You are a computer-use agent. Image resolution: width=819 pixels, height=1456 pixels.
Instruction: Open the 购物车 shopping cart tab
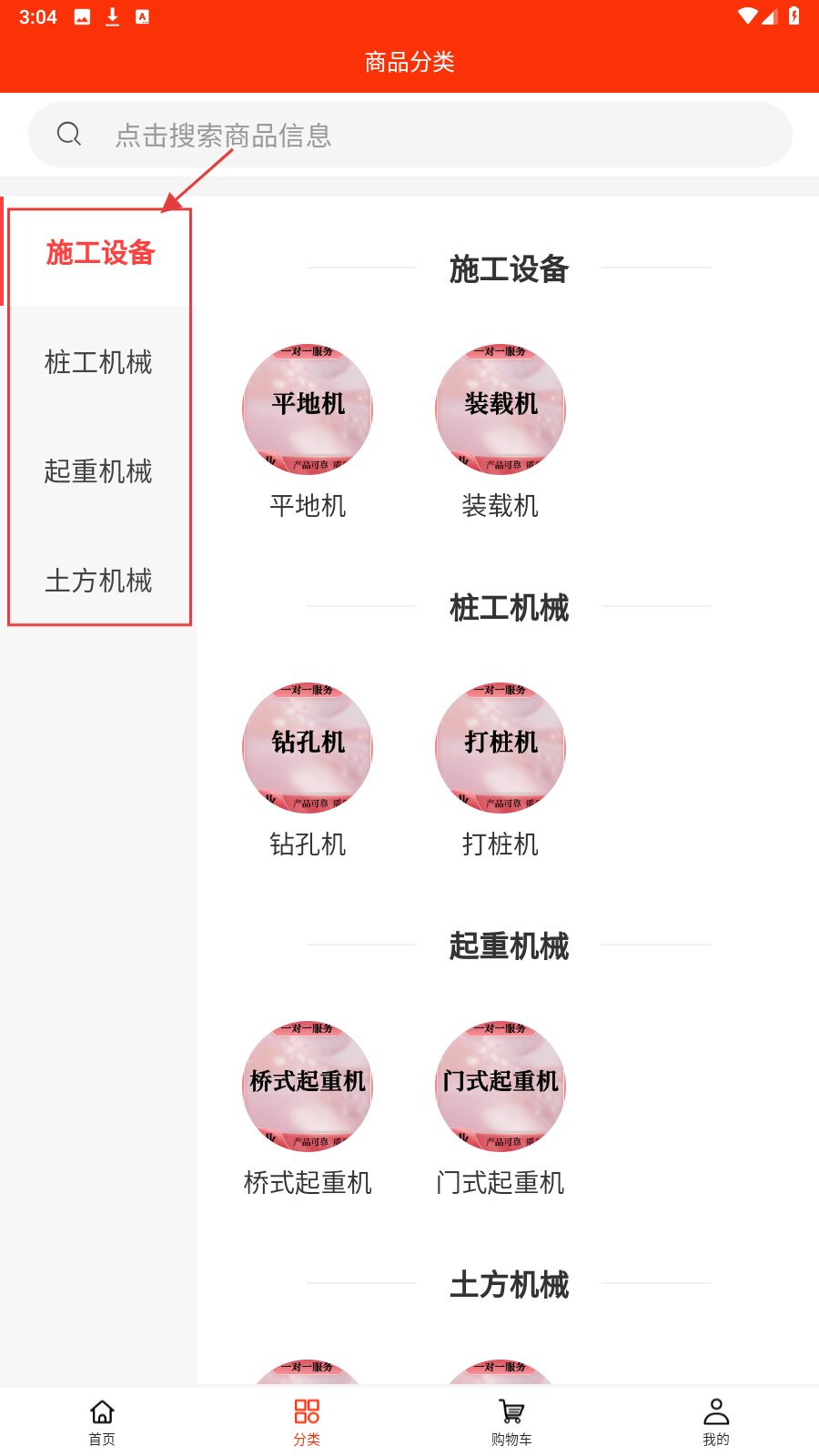point(511,1421)
